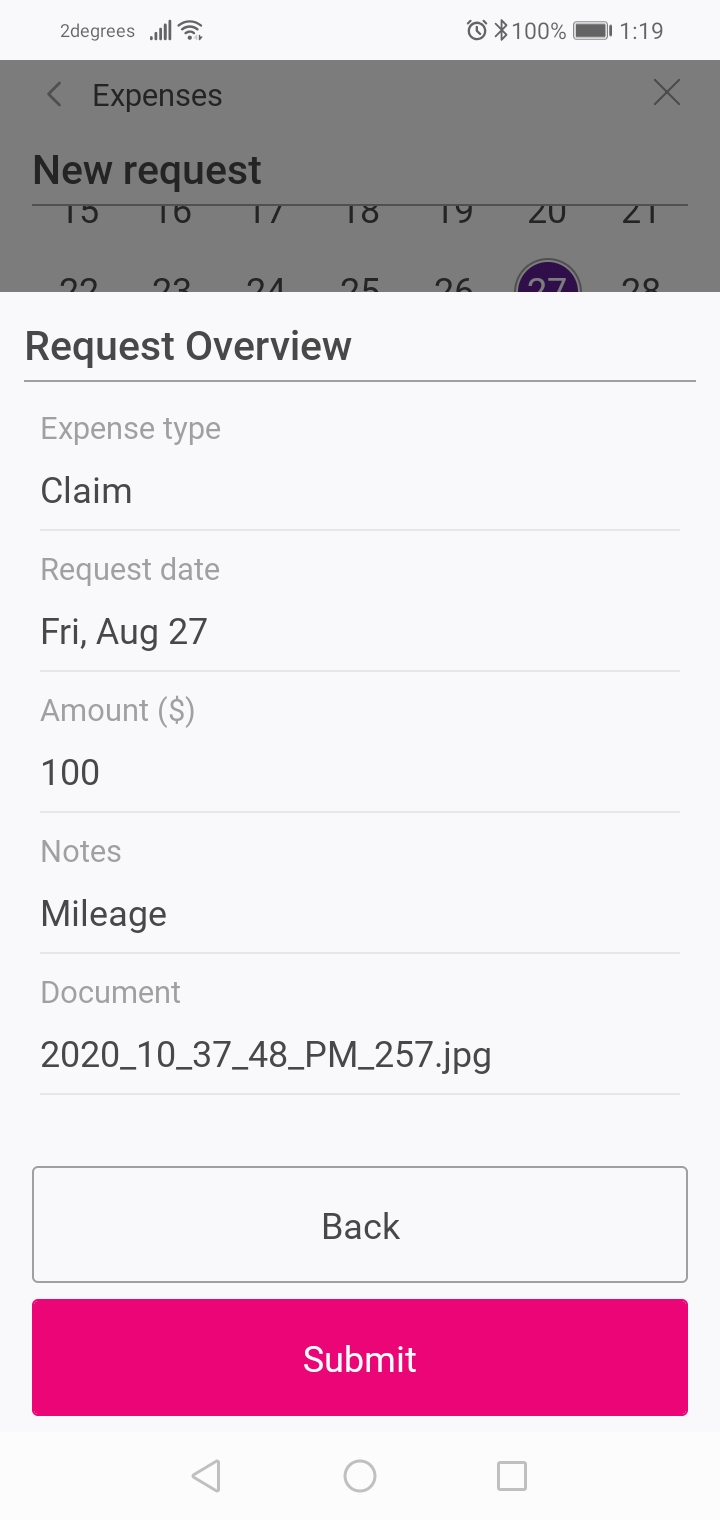Submit the expense claim request
Viewport: 720px width, 1520px height.
coord(360,1358)
